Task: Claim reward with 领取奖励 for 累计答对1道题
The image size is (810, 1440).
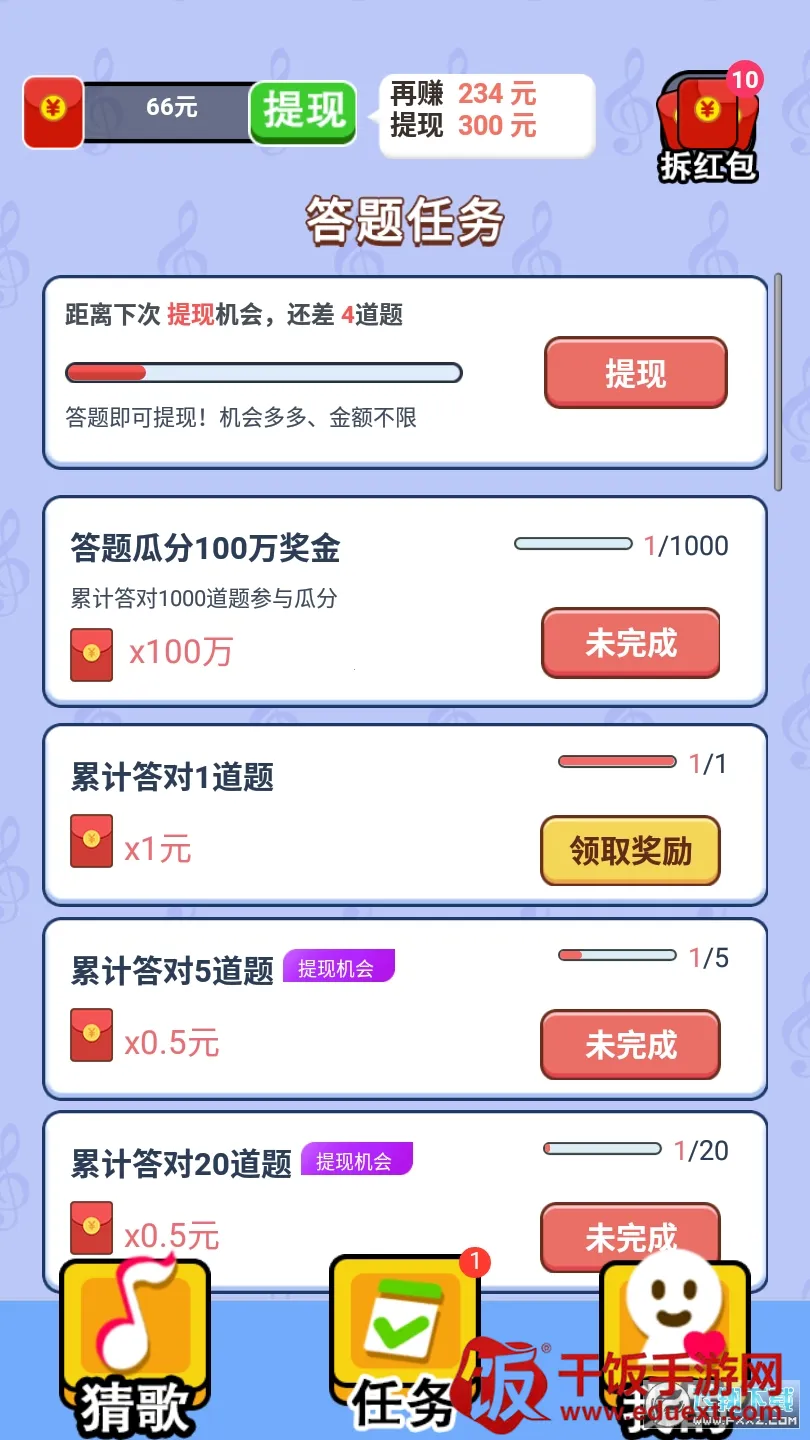Action: point(631,851)
